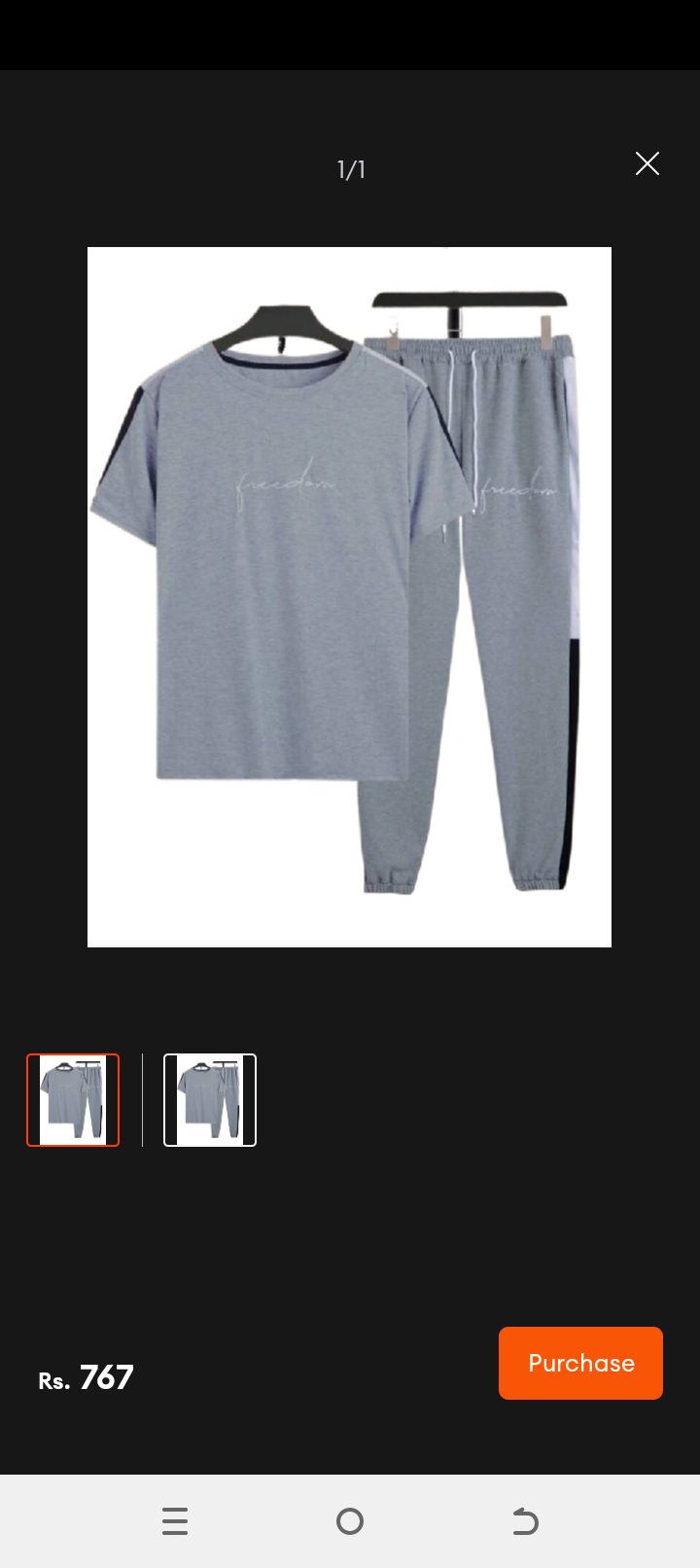700x1568 pixels.
Task: Close the image viewer
Action: pos(647,163)
